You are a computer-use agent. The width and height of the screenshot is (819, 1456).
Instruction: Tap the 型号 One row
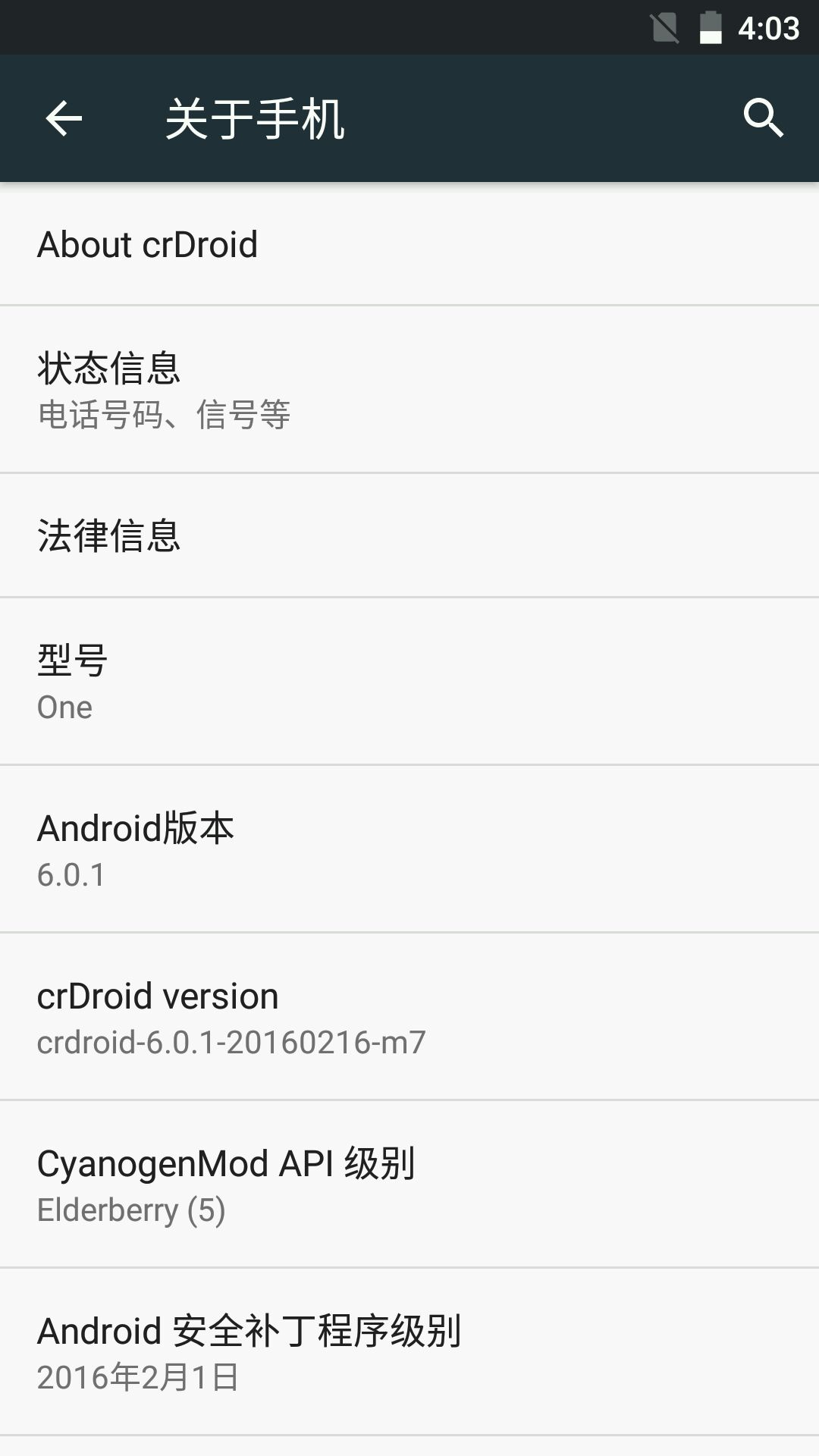click(409, 681)
